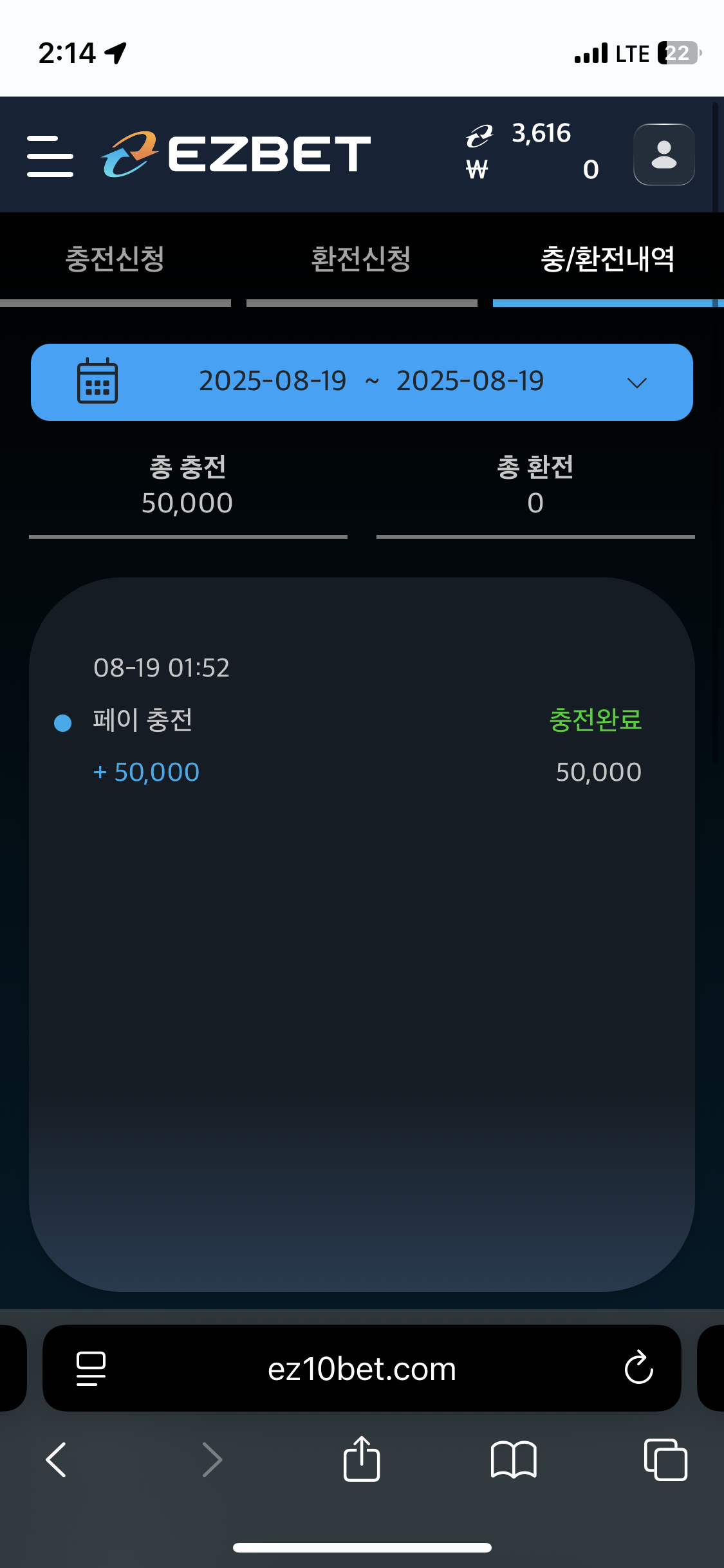Open Safari page settings menu
The image size is (724, 1568).
tap(91, 1368)
